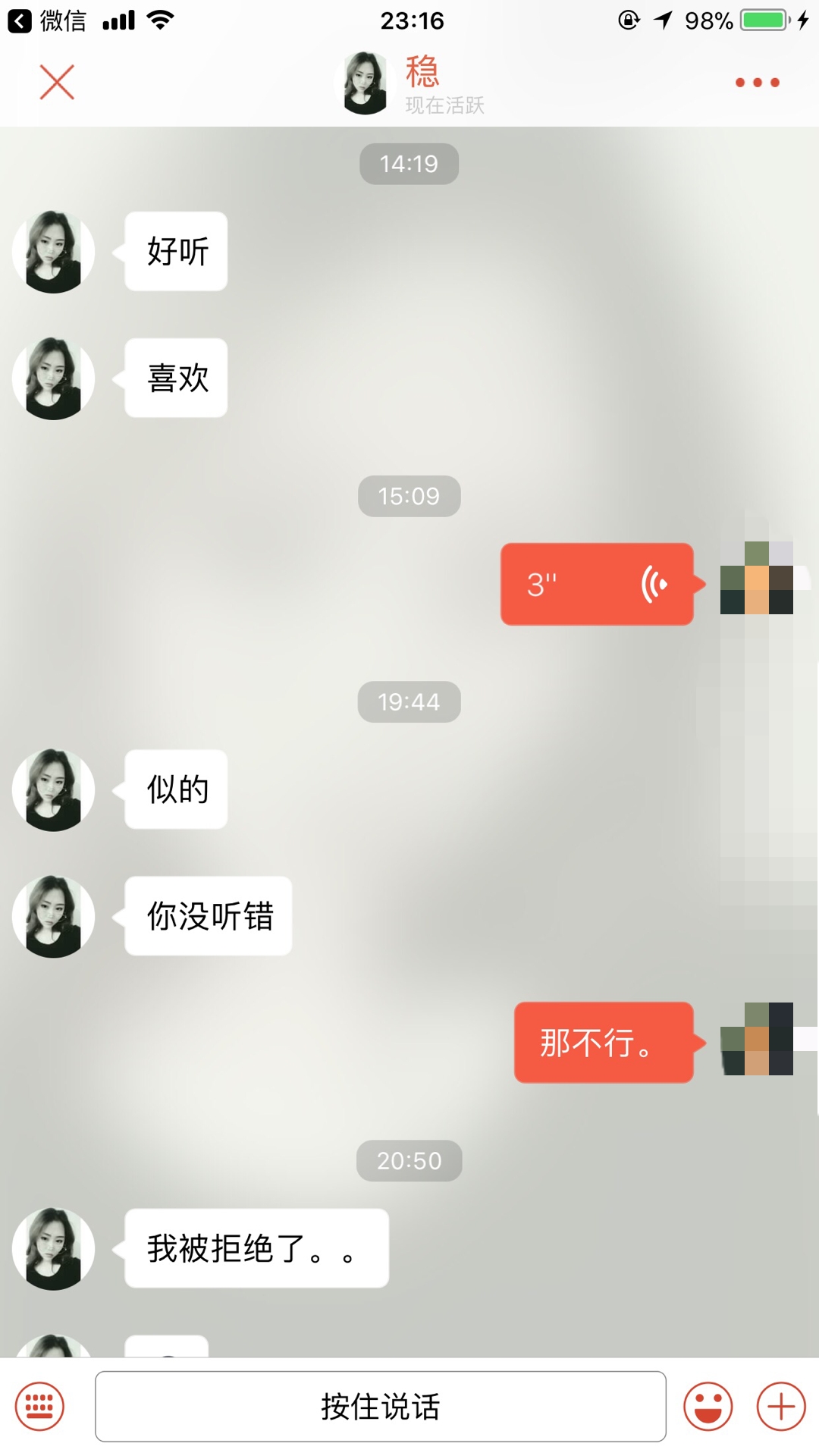Viewport: 819px width, 1456px height.
Task: Switch to keyboard text input
Action: click(x=39, y=1406)
